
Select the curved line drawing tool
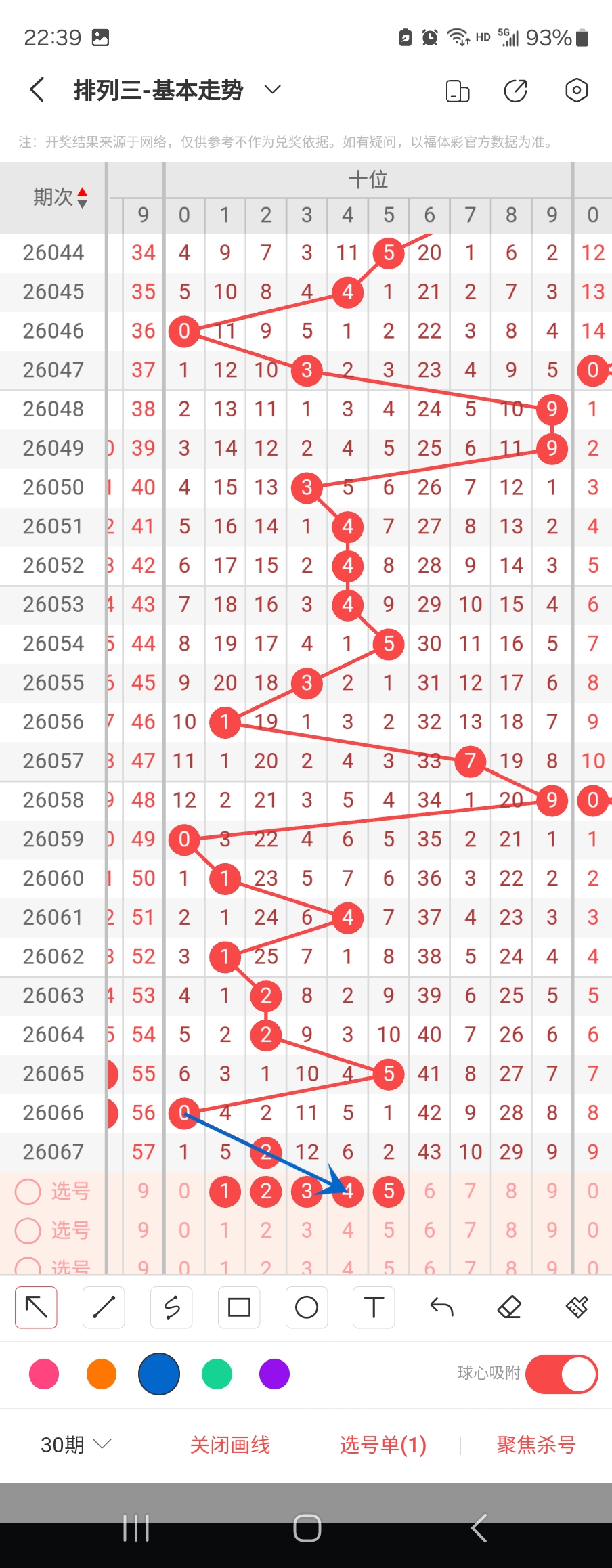coord(171,1307)
